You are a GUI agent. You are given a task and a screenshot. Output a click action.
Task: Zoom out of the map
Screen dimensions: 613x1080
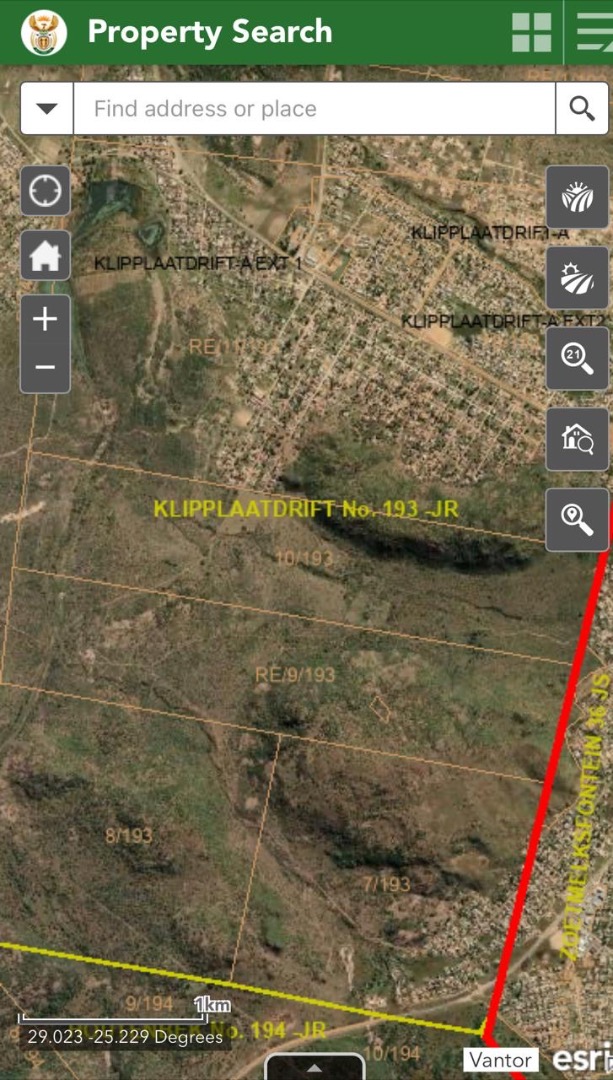(45, 368)
